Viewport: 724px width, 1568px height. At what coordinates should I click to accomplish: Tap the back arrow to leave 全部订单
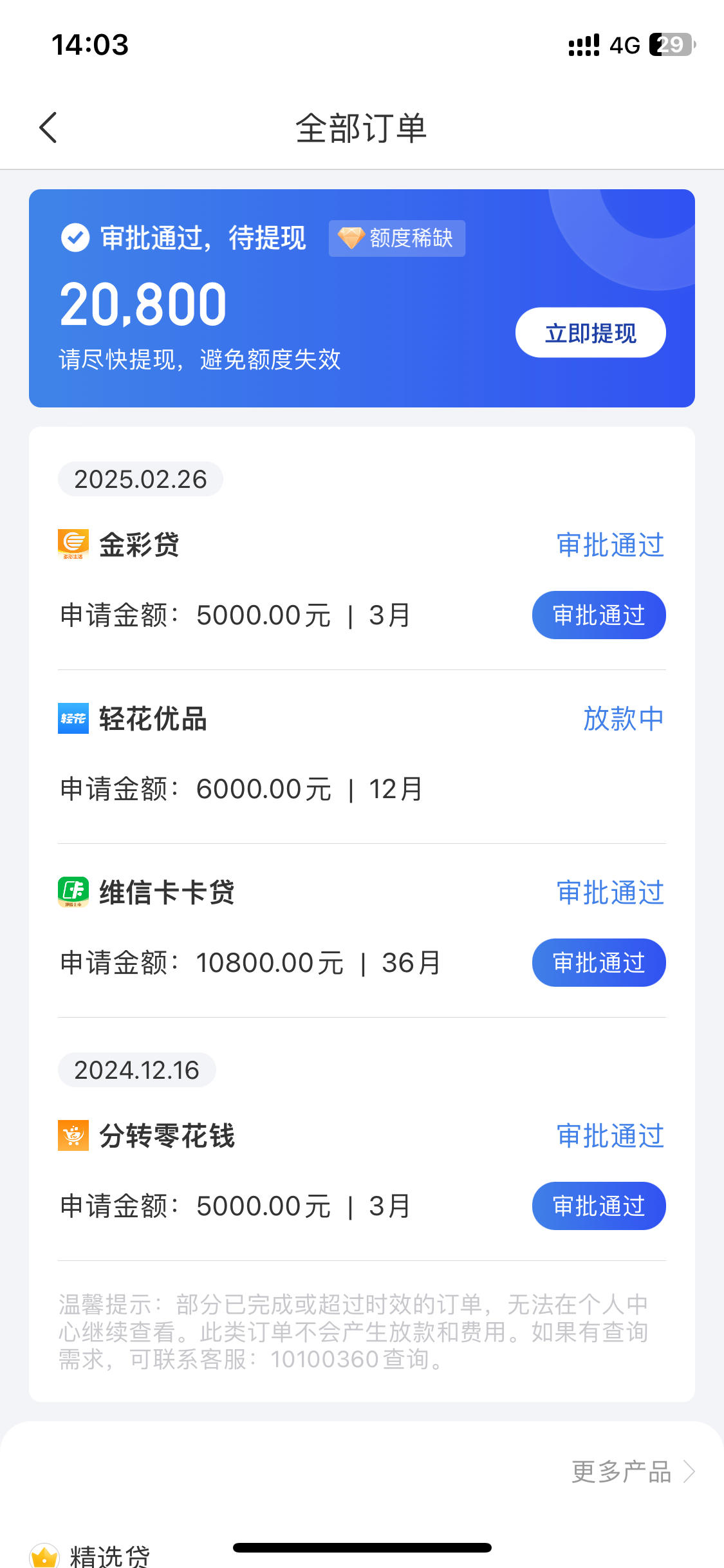(48, 127)
